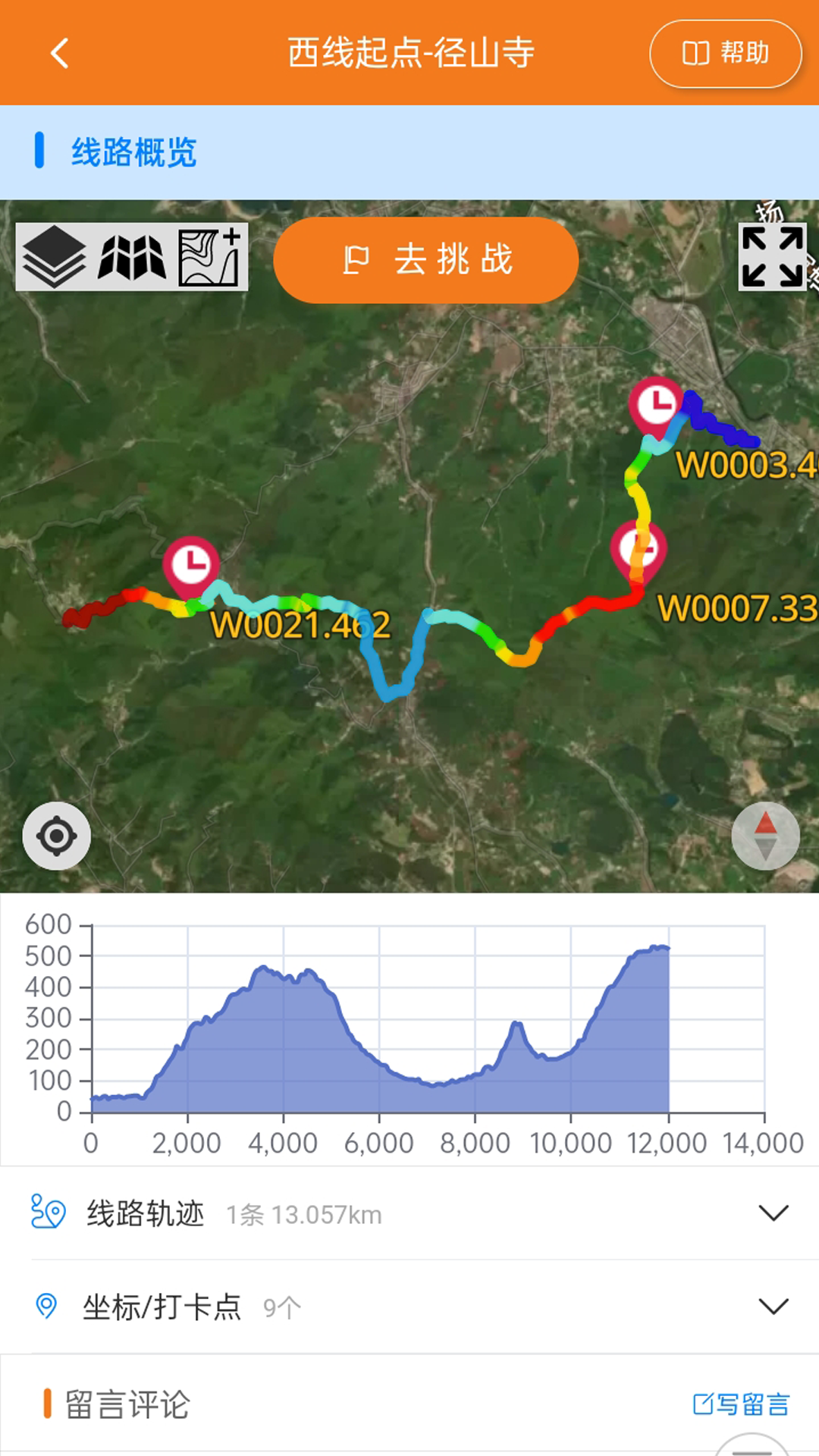The image size is (819, 1456).
Task: Open the 帮助 help button
Action: [725, 54]
